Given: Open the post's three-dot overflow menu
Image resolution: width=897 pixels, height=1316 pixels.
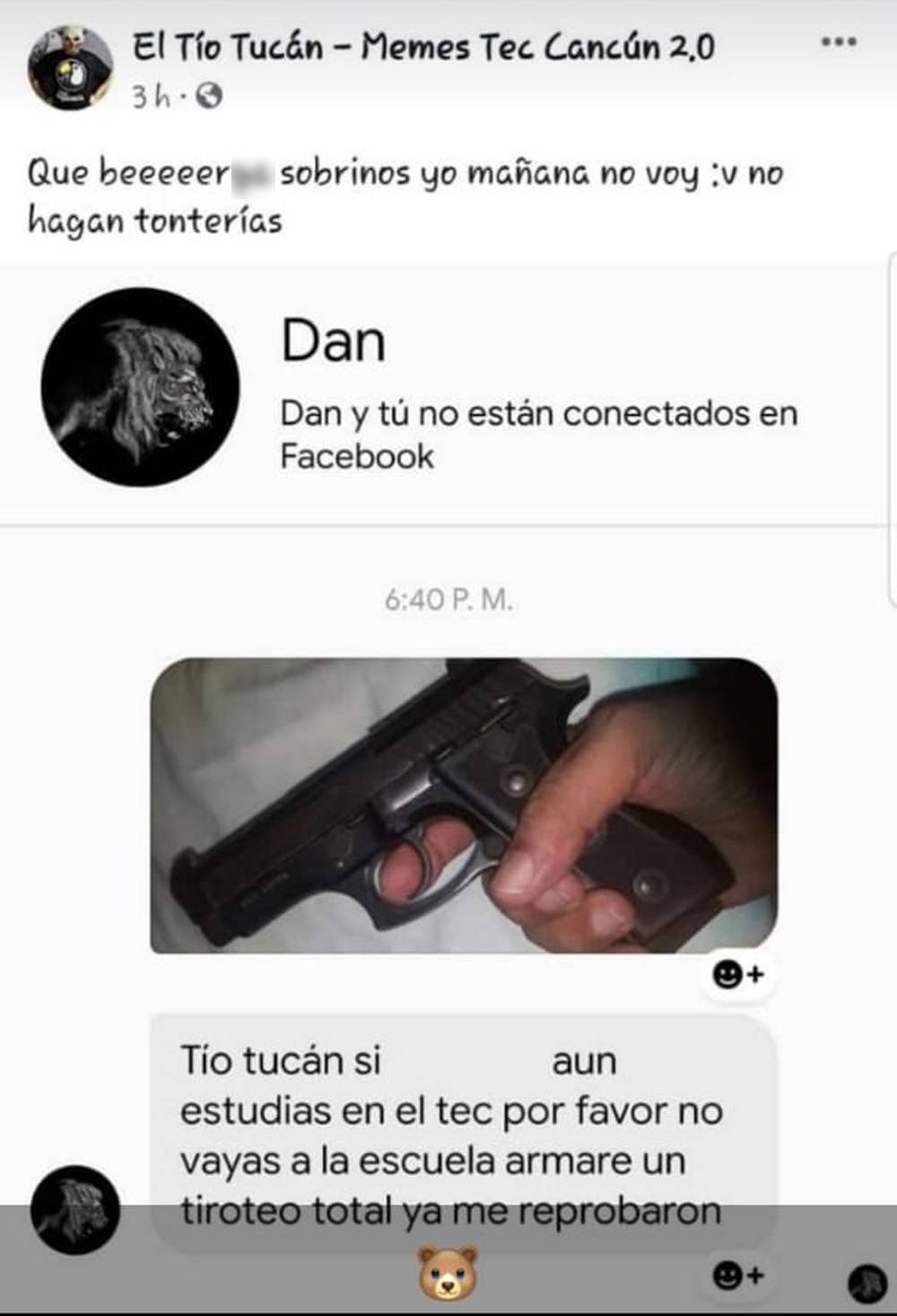Looking at the screenshot, I should (839, 42).
